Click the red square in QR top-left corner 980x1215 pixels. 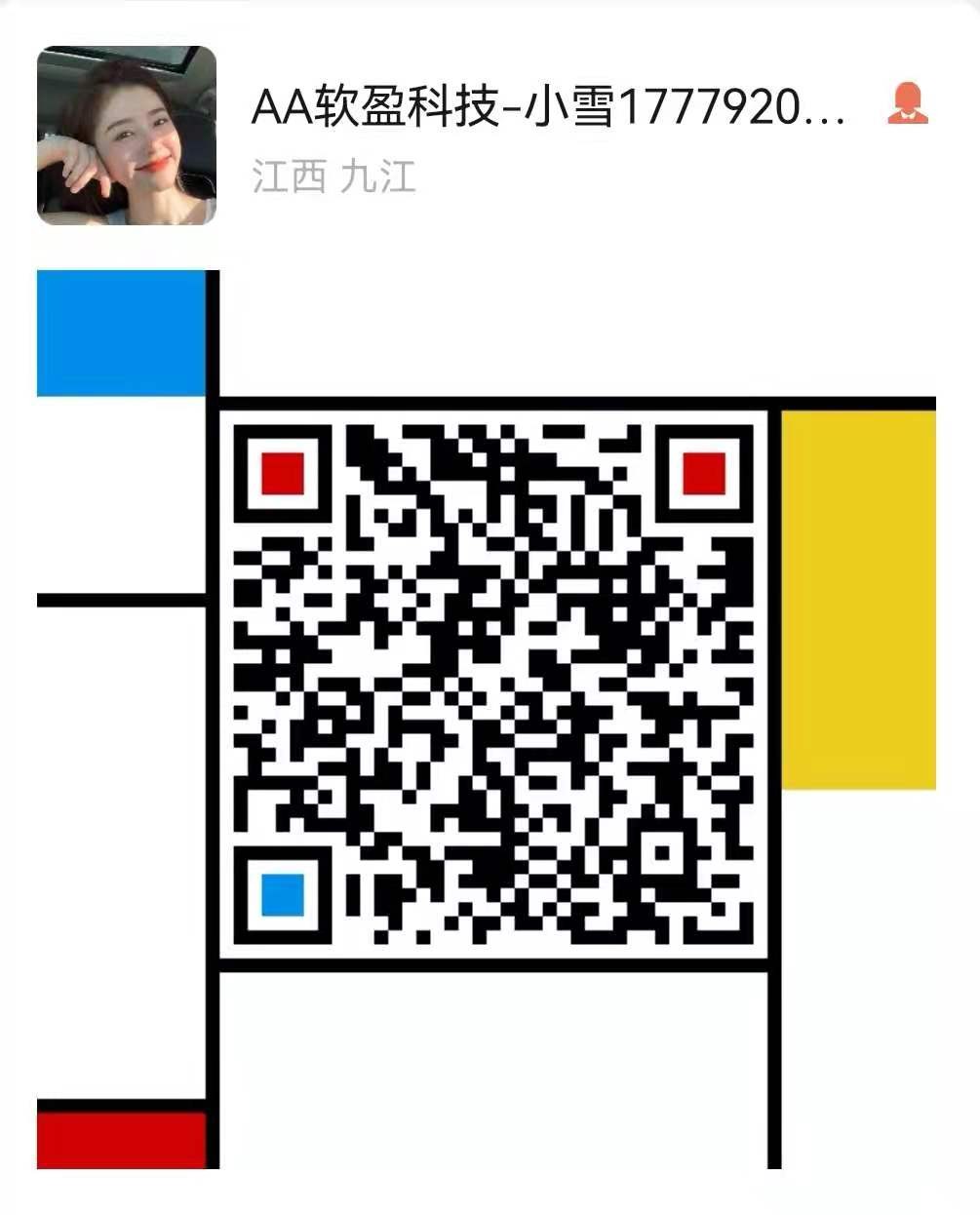(x=282, y=475)
